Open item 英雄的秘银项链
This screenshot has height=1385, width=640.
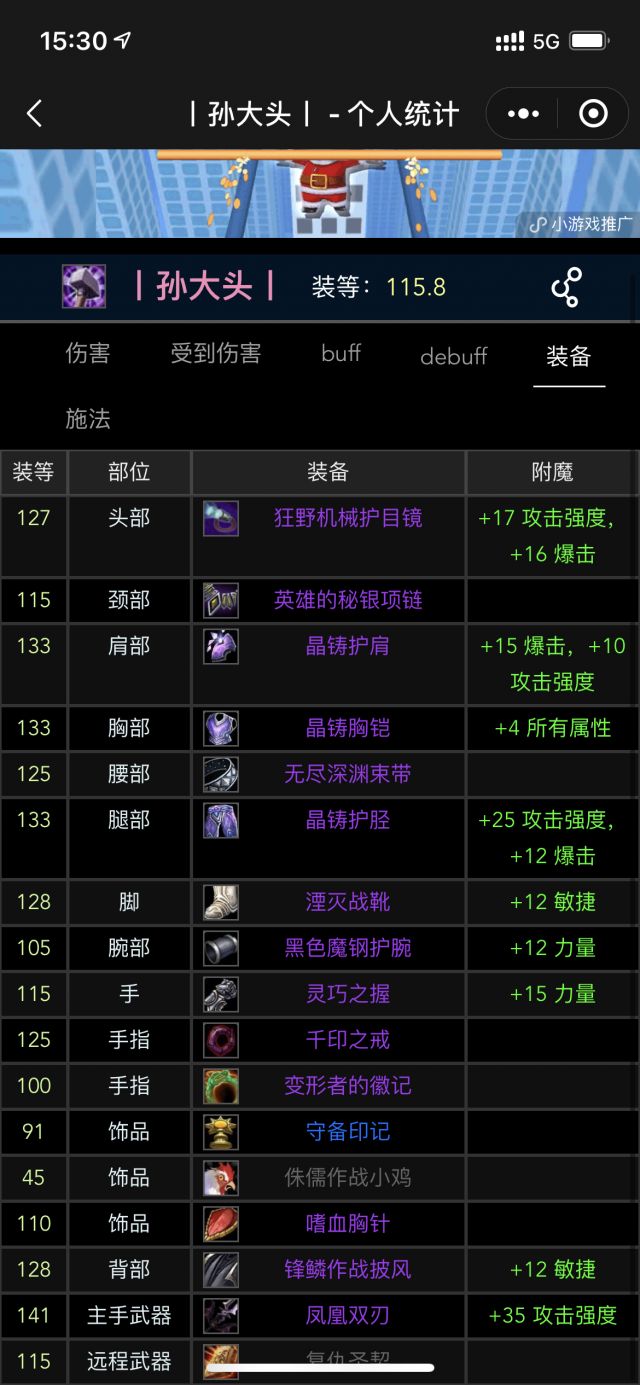click(348, 600)
